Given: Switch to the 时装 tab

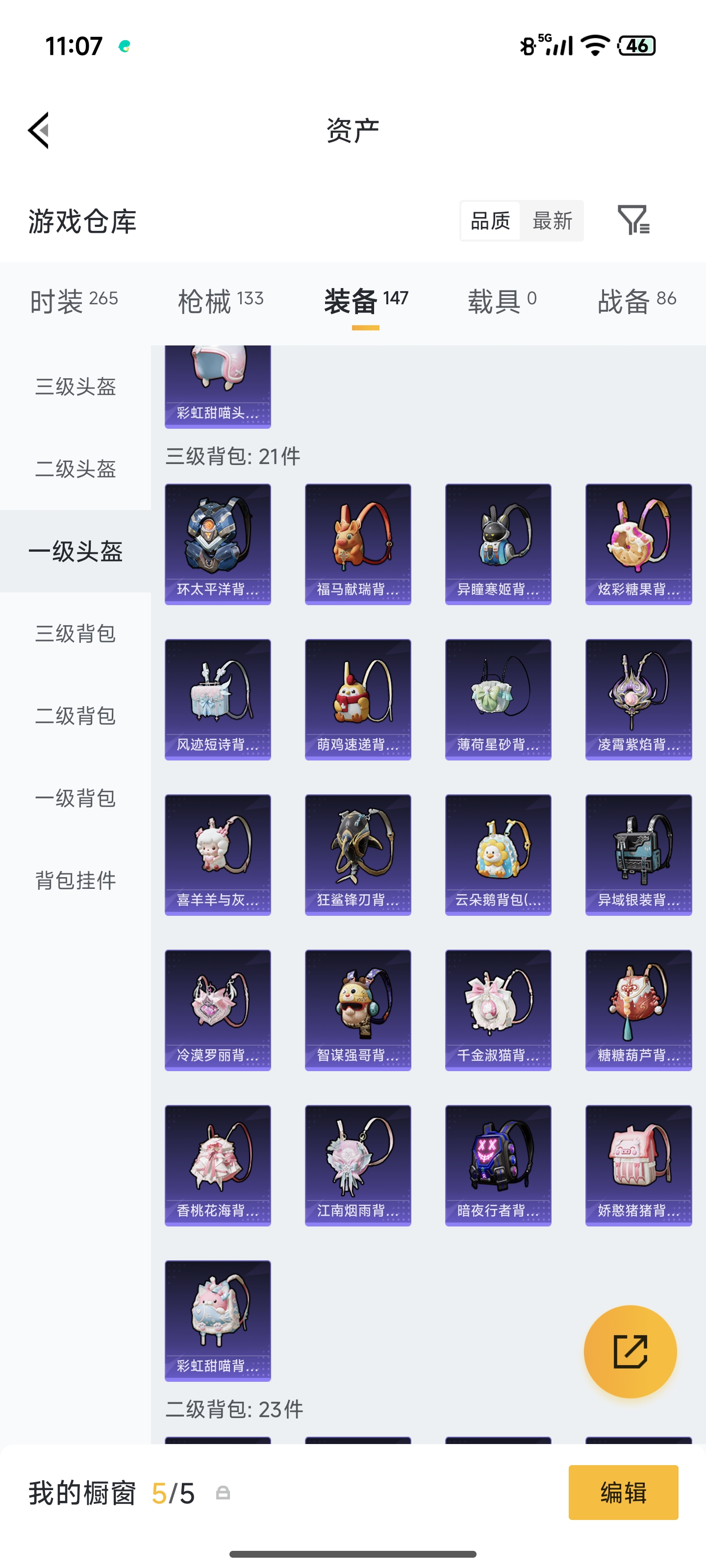Looking at the screenshot, I should click(x=74, y=301).
